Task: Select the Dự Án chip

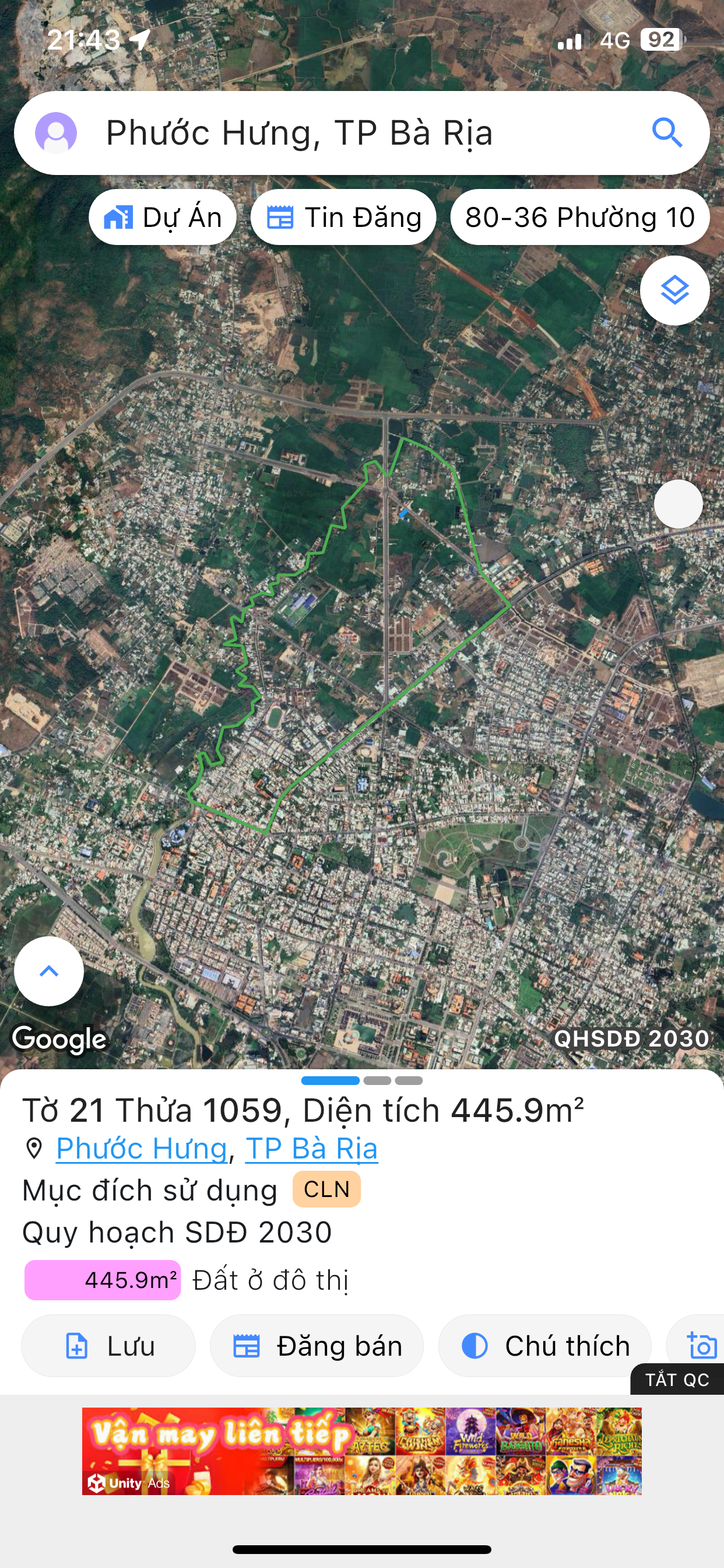Action: pyautogui.click(x=163, y=218)
